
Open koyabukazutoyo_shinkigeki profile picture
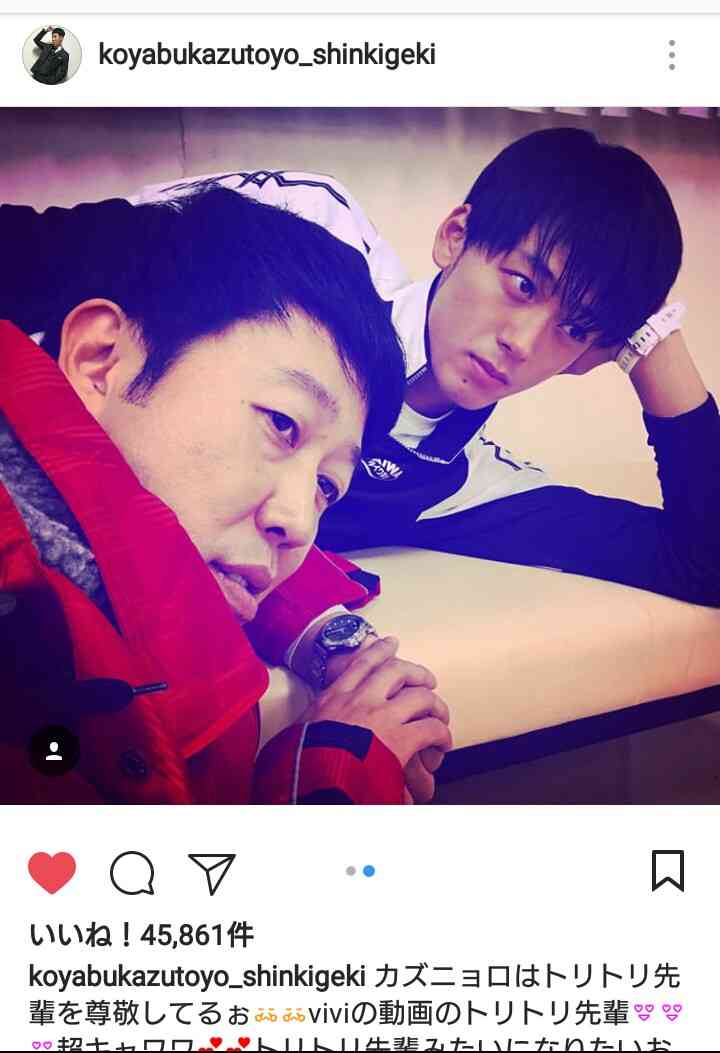(x=51, y=55)
